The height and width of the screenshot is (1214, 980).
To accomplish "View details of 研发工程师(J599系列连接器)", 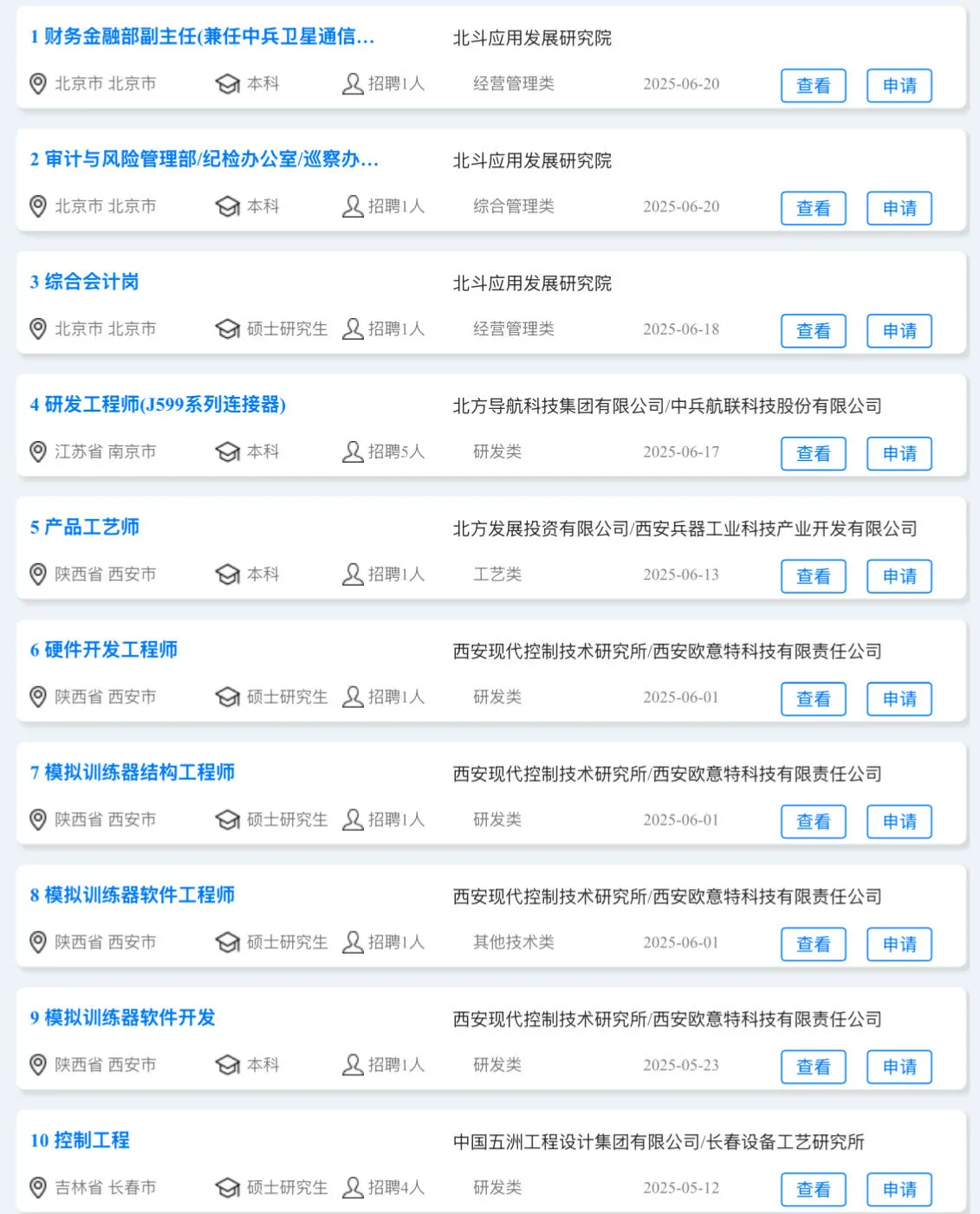I will 813,454.
